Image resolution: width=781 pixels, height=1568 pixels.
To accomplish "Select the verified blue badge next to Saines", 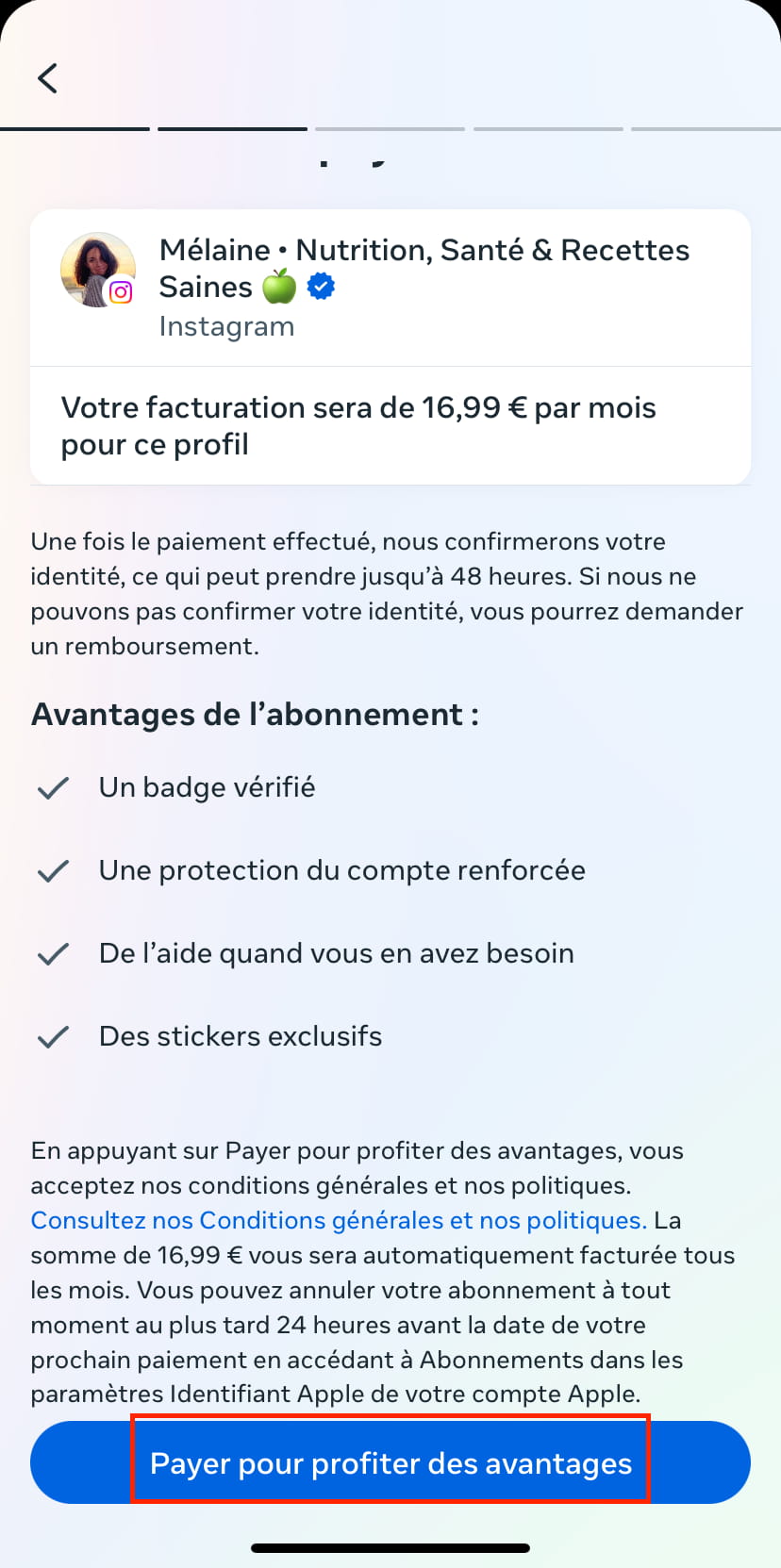I will [321, 286].
